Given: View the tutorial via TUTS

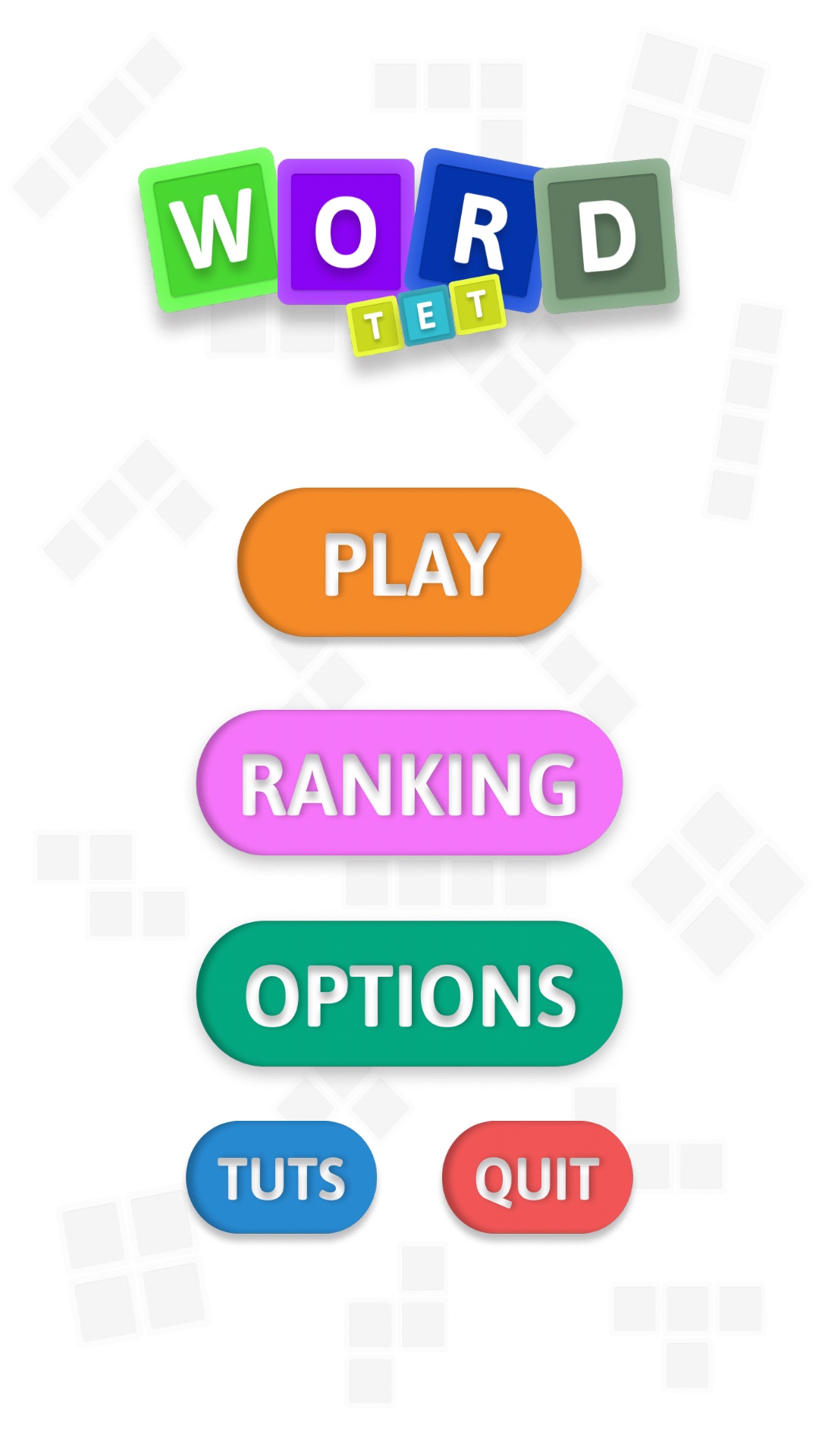Looking at the screenshot, I should pos(281,1177).
